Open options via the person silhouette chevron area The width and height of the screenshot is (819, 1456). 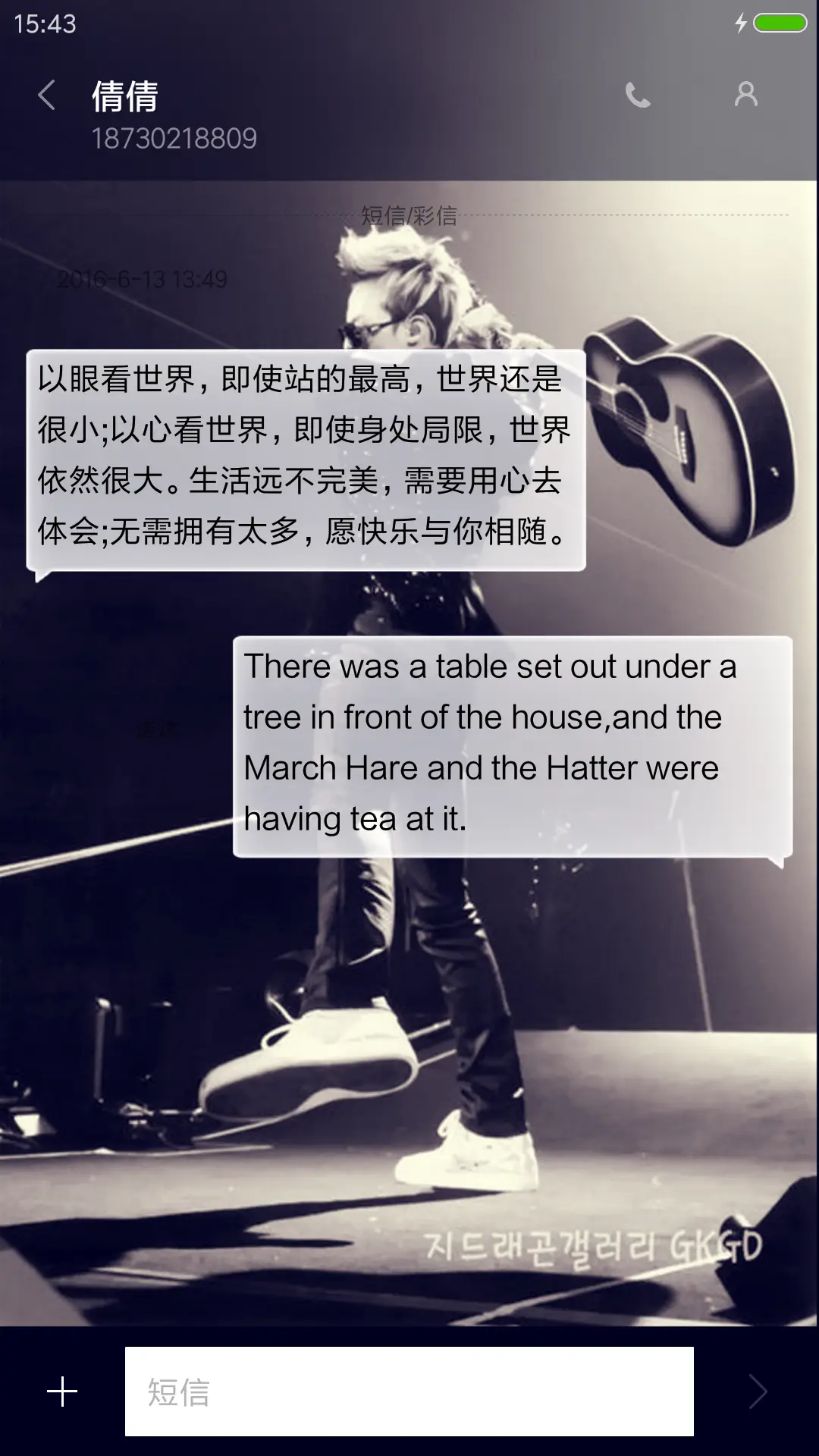click(746, 95)
